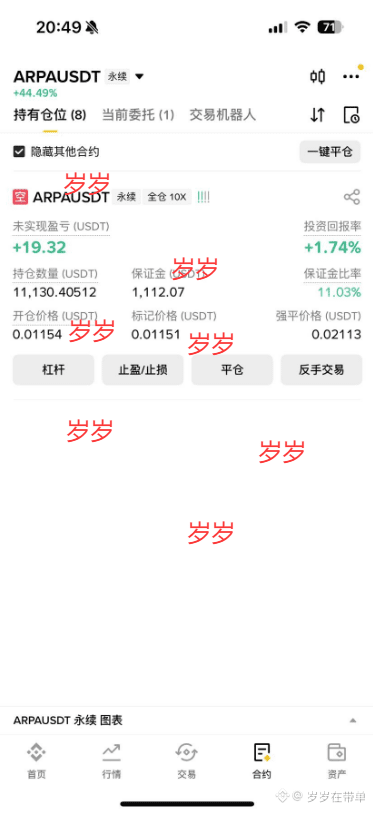Open the candlestick chart icon

tap(317, 77)
